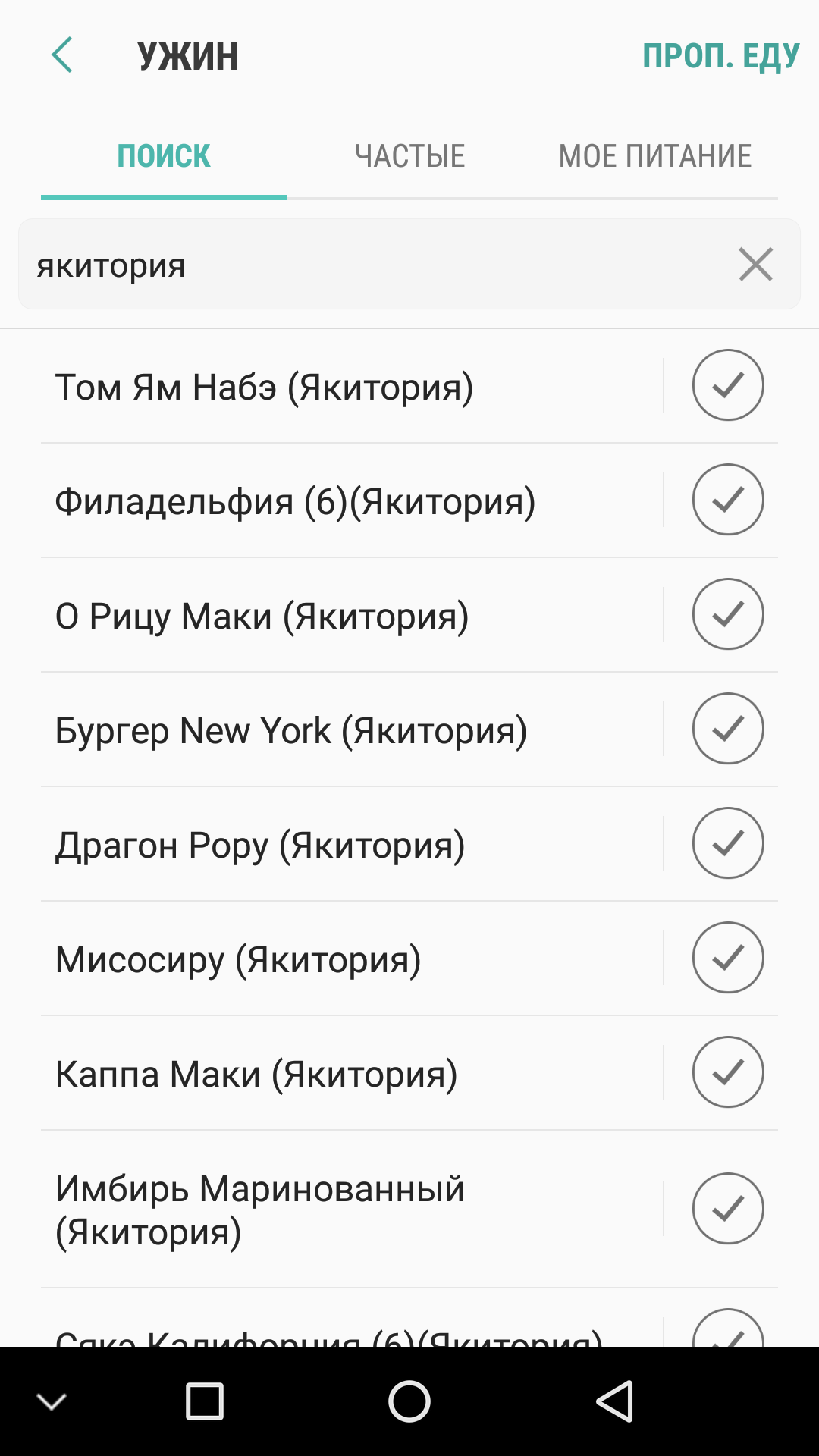Image resolution: width=819 pixels, height=1456 pixels.
Task: Select the ПОИСК tab
Action: tap(164, 156)
